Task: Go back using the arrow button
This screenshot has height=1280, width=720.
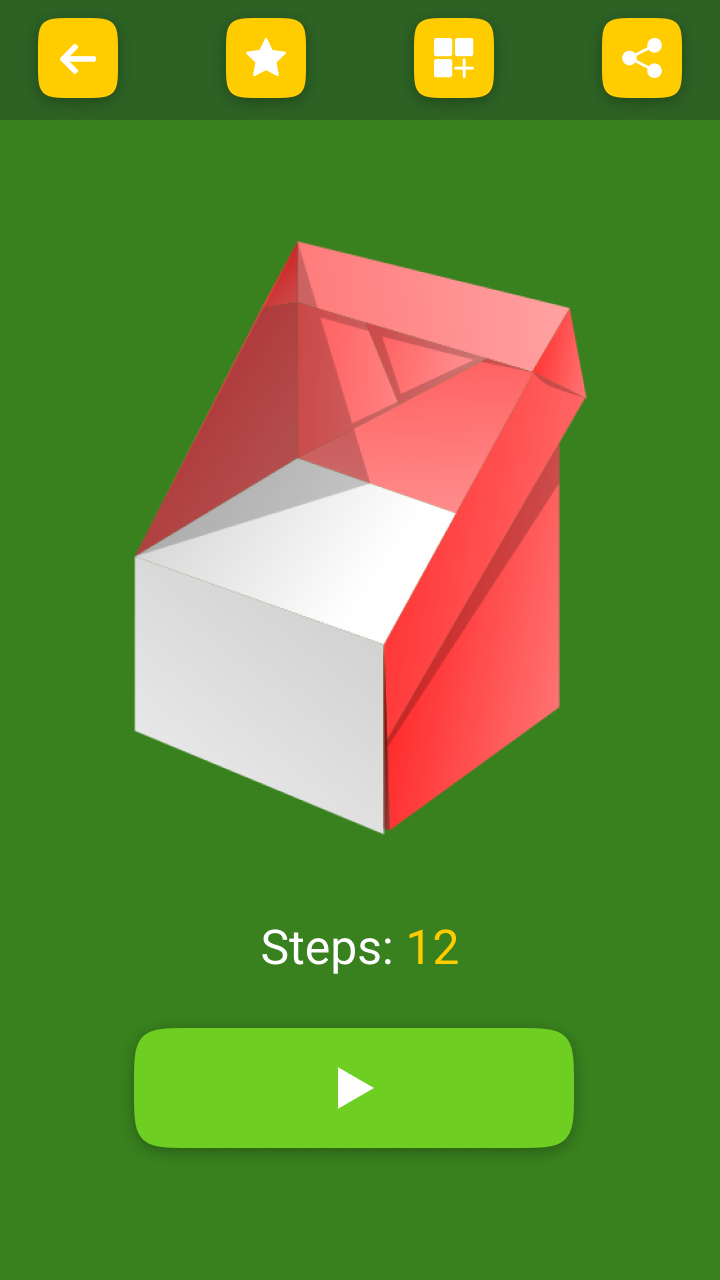Action: click(78, 58)
